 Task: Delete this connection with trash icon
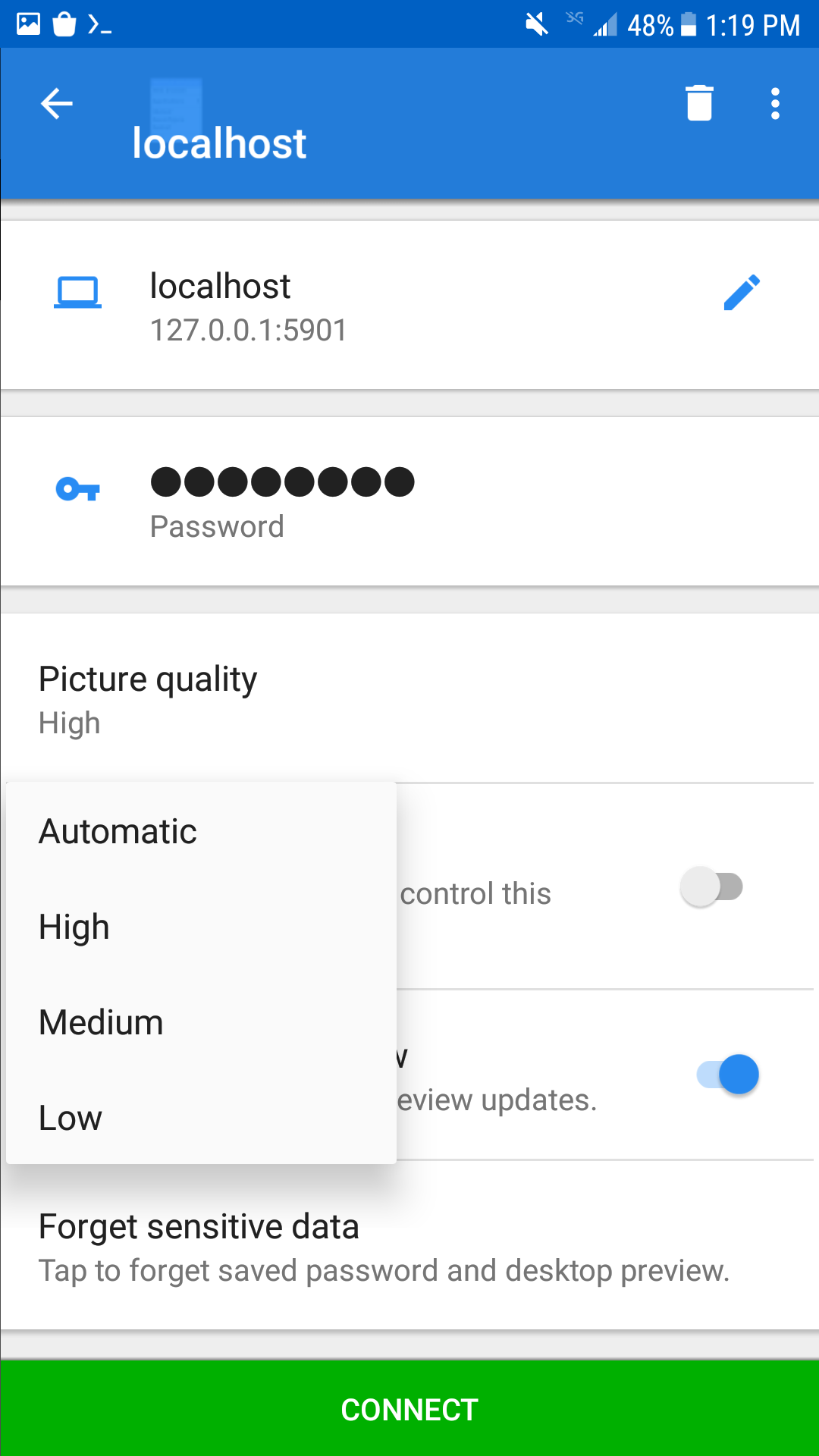coord(699,103)
